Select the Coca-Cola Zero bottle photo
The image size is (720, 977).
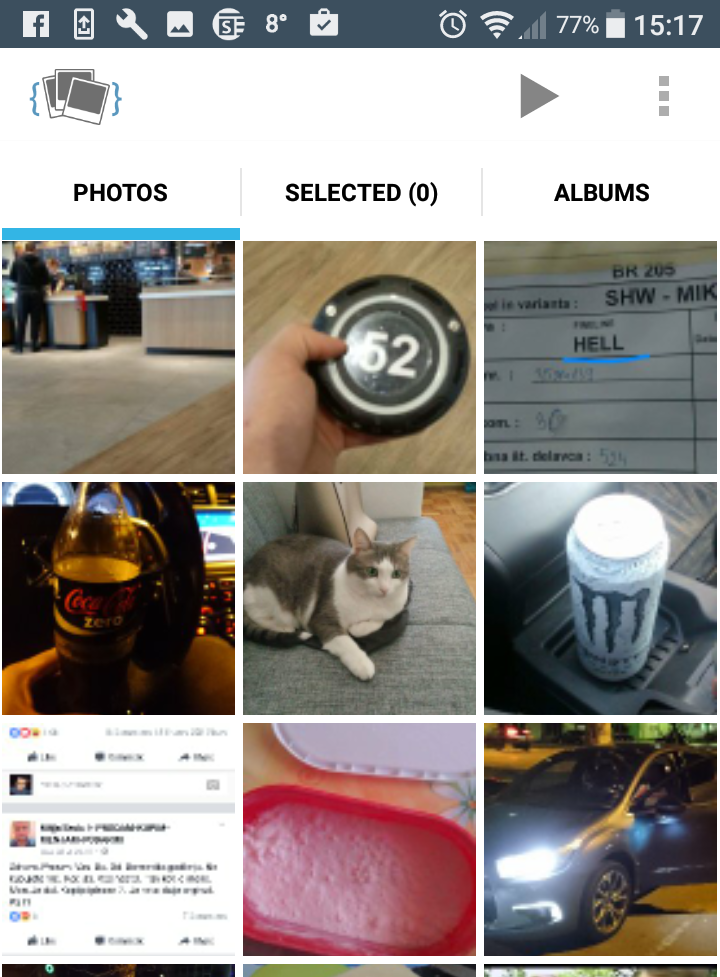[118, 598]
